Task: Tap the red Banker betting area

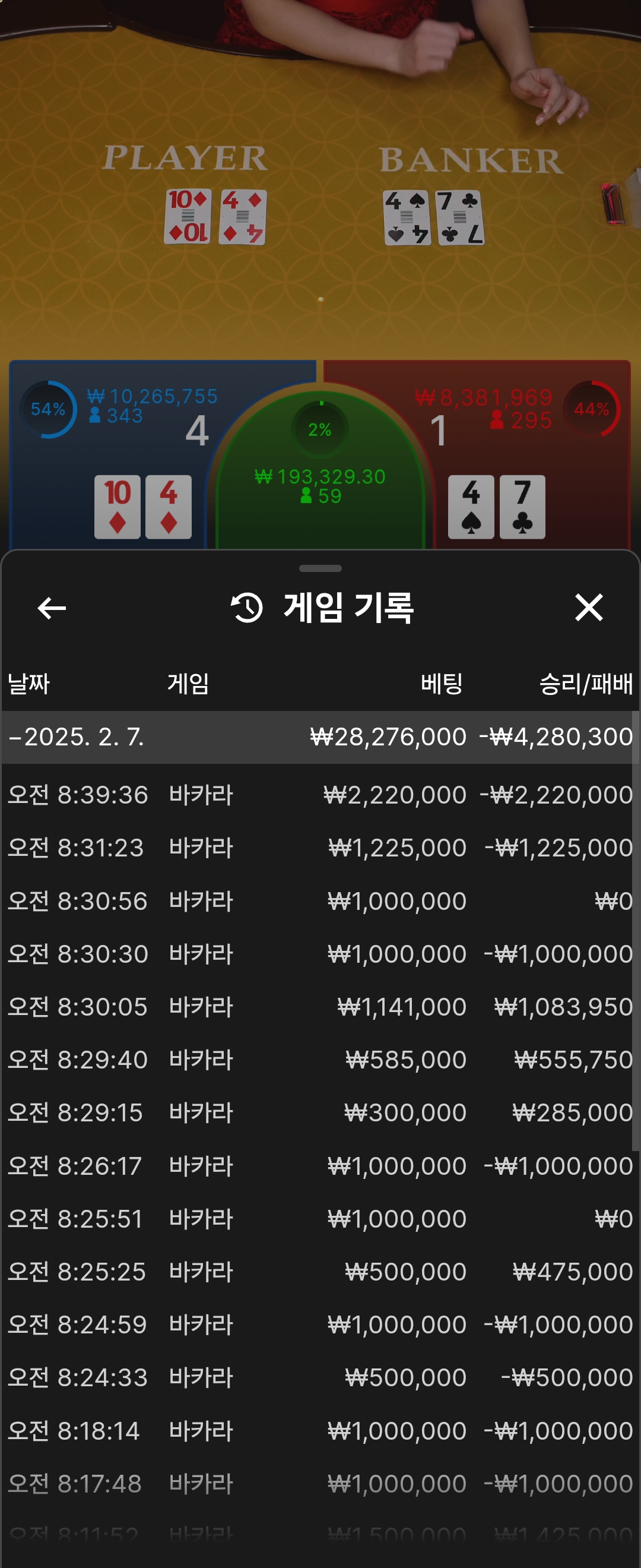Action: (x=529, y=457)
